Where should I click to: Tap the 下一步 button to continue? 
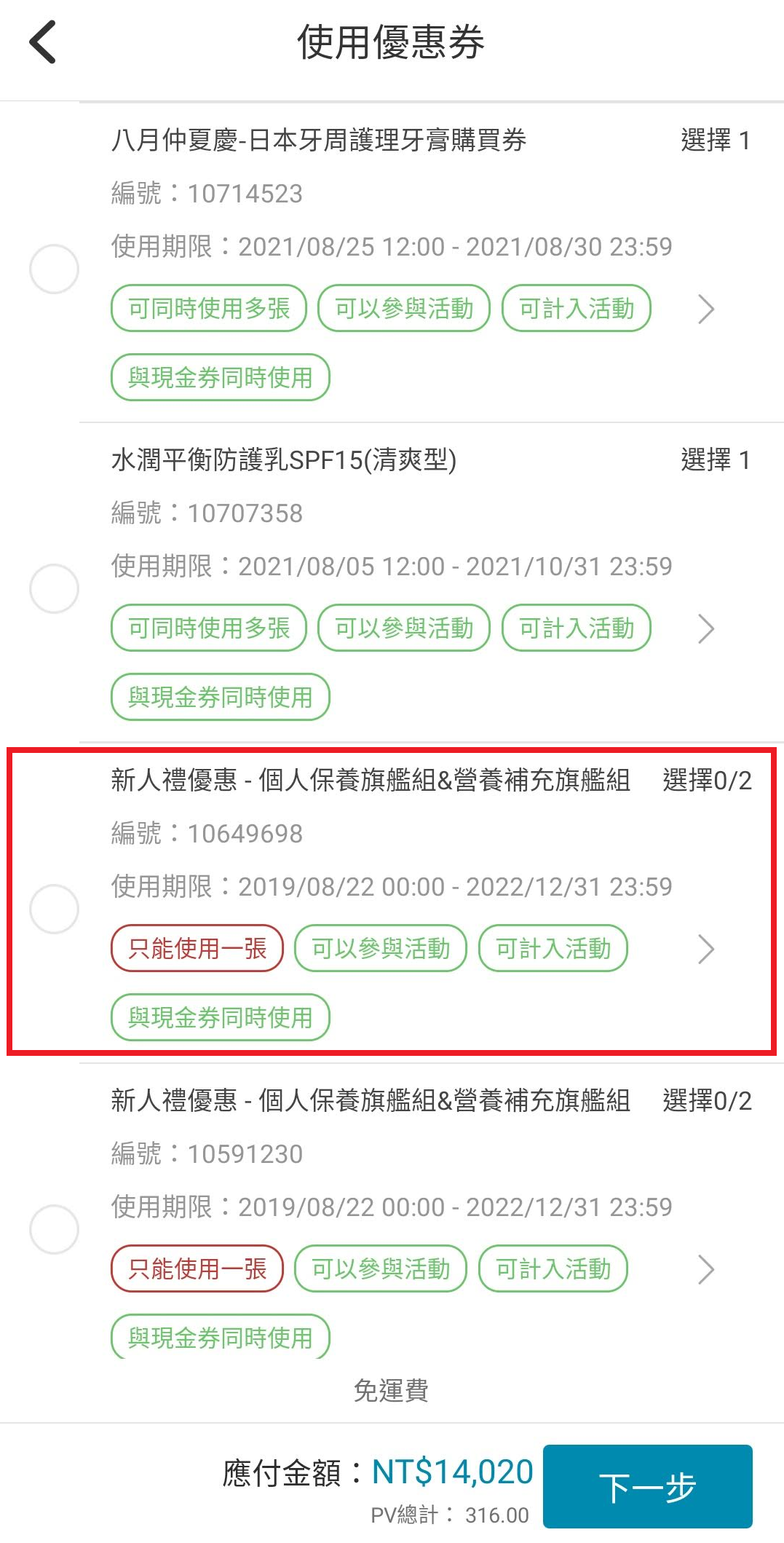(648, 1486)
